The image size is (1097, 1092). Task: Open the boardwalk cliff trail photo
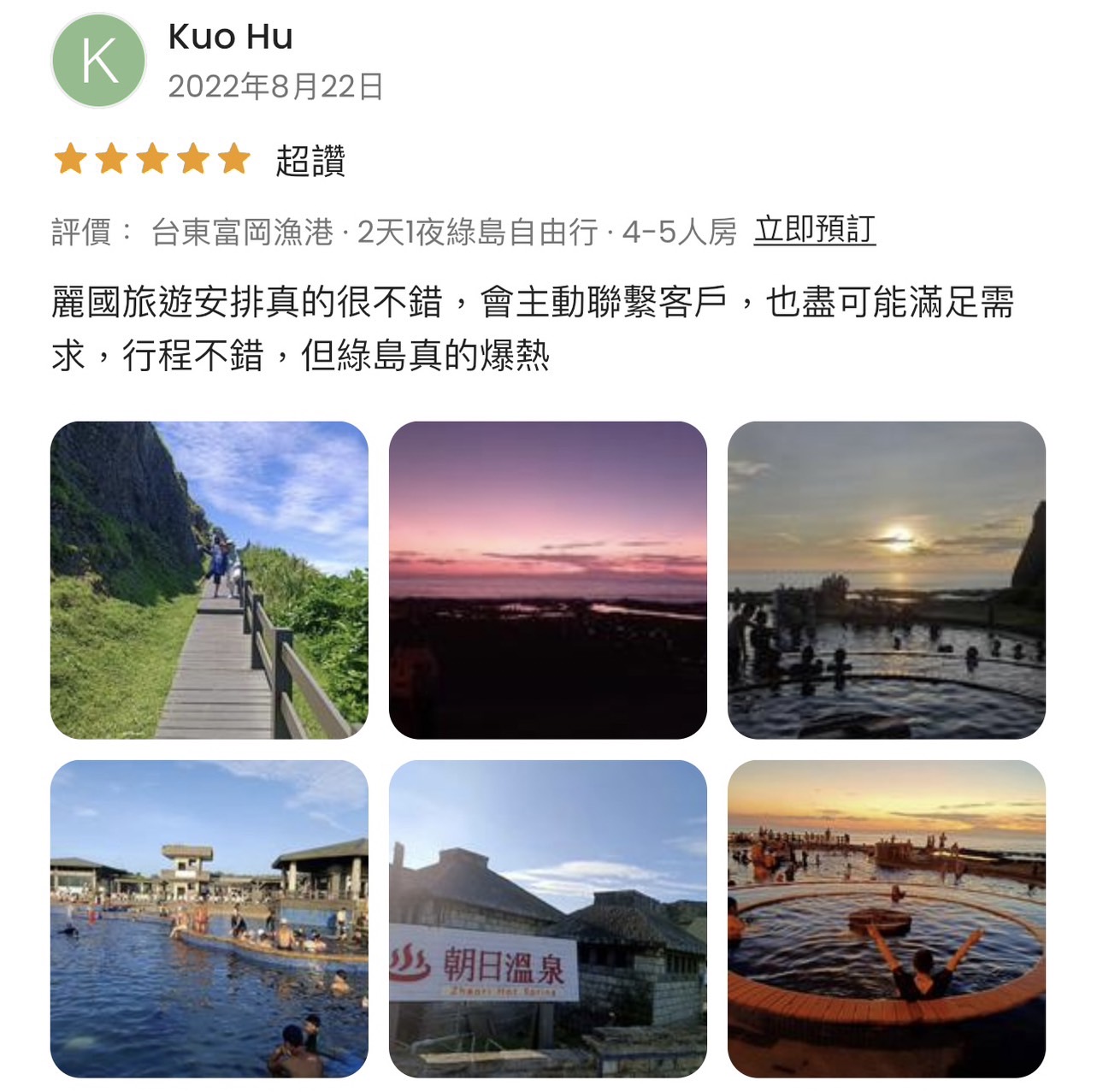point(209,580)
